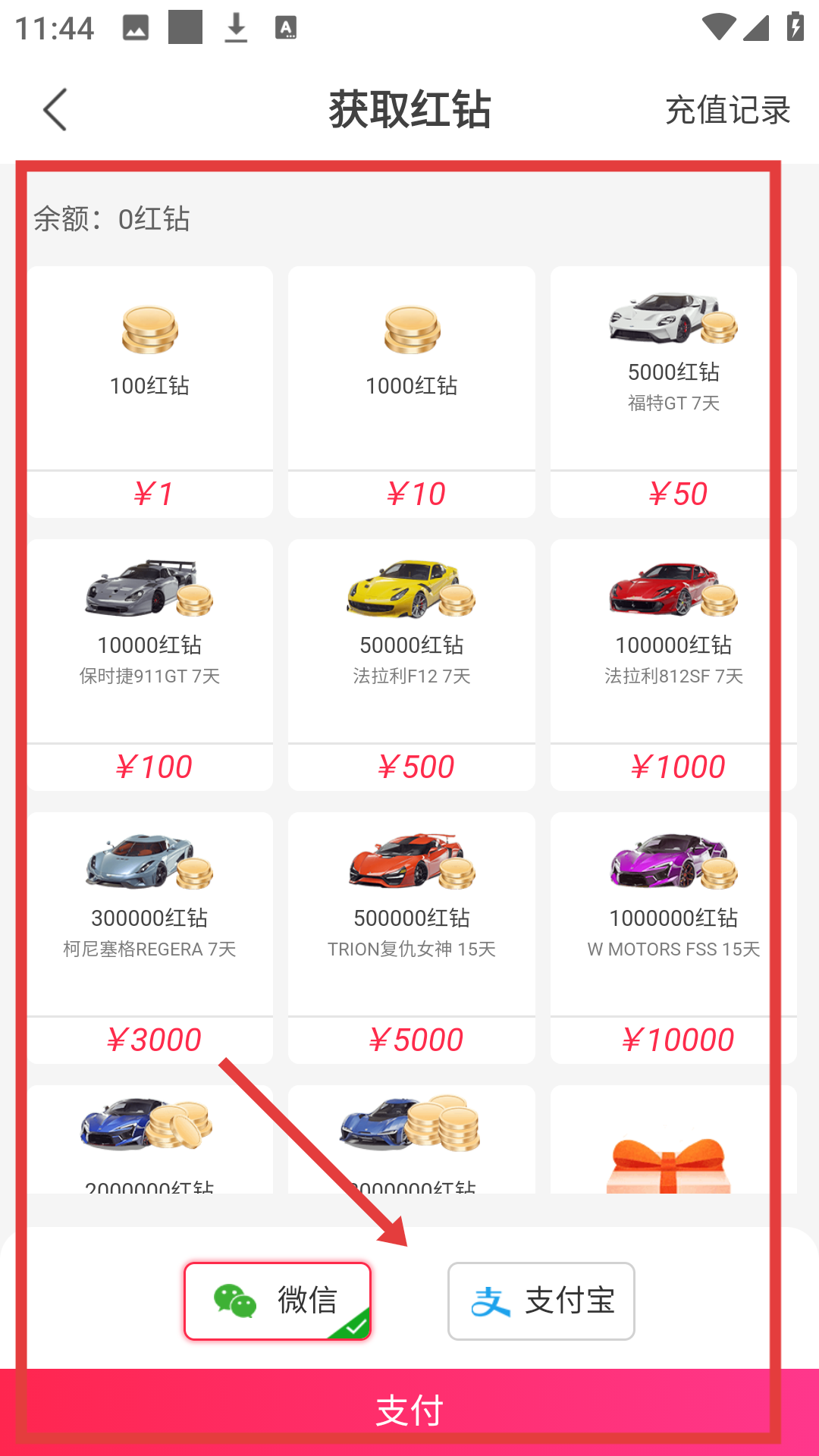
Task: Tap the 支付 pay button
Action: (x=409, y=1410)
